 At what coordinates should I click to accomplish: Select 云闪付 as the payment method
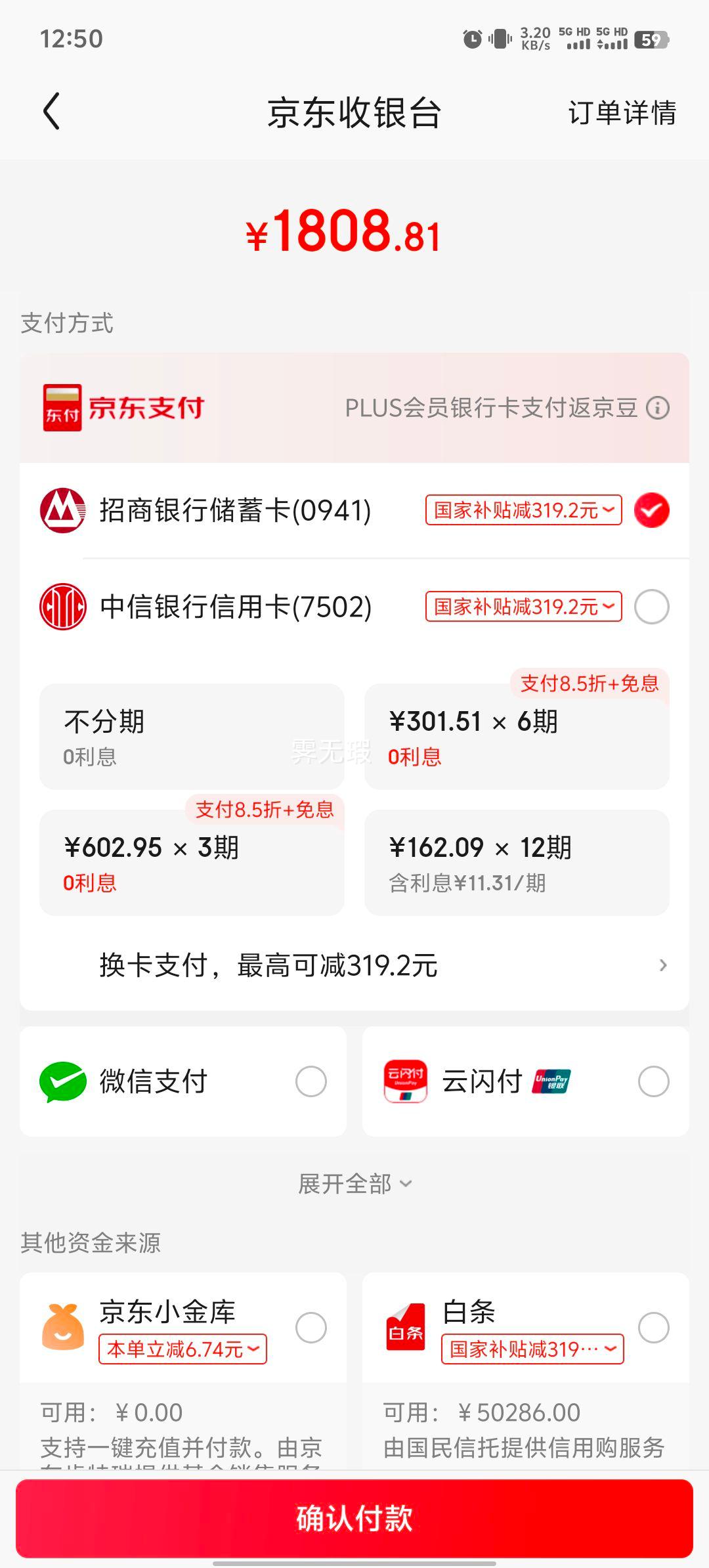click(x=526, y=1081)
